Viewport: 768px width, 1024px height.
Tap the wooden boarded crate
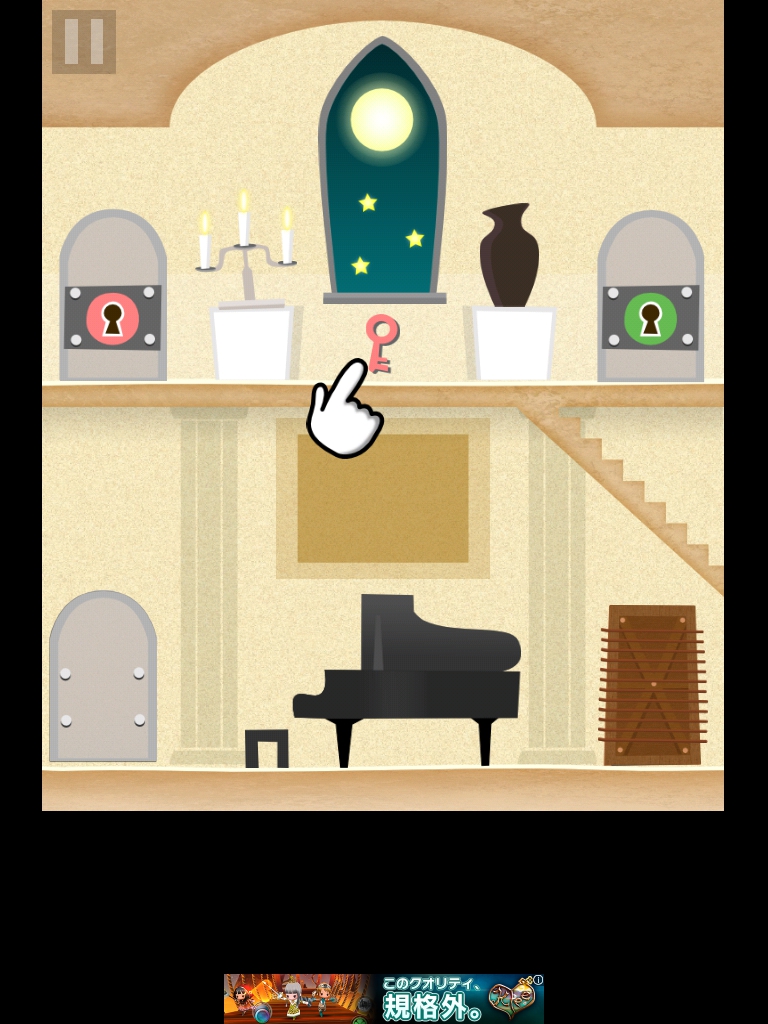point(652,685)
